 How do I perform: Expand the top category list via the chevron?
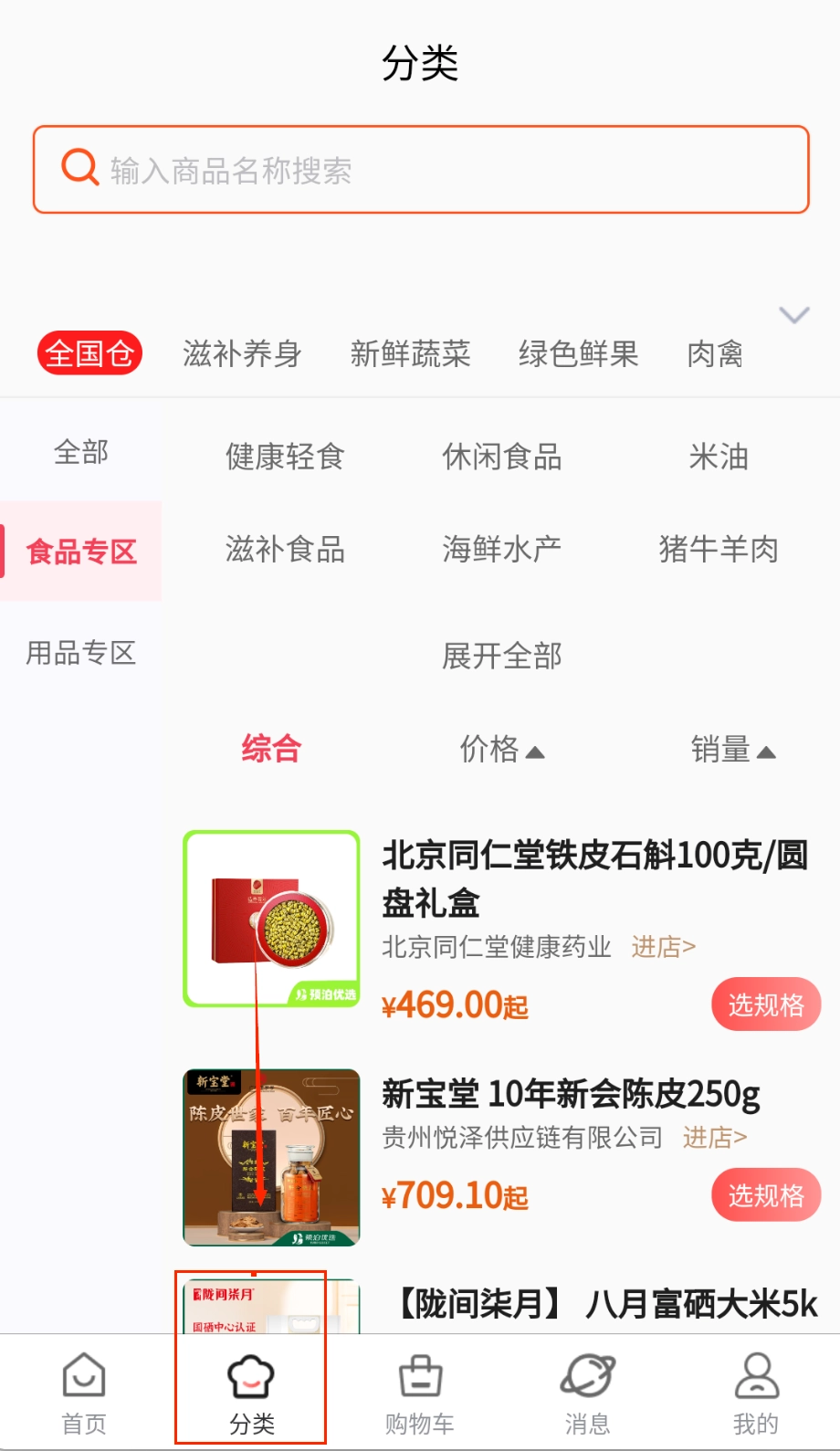click(x=793, y=315)
